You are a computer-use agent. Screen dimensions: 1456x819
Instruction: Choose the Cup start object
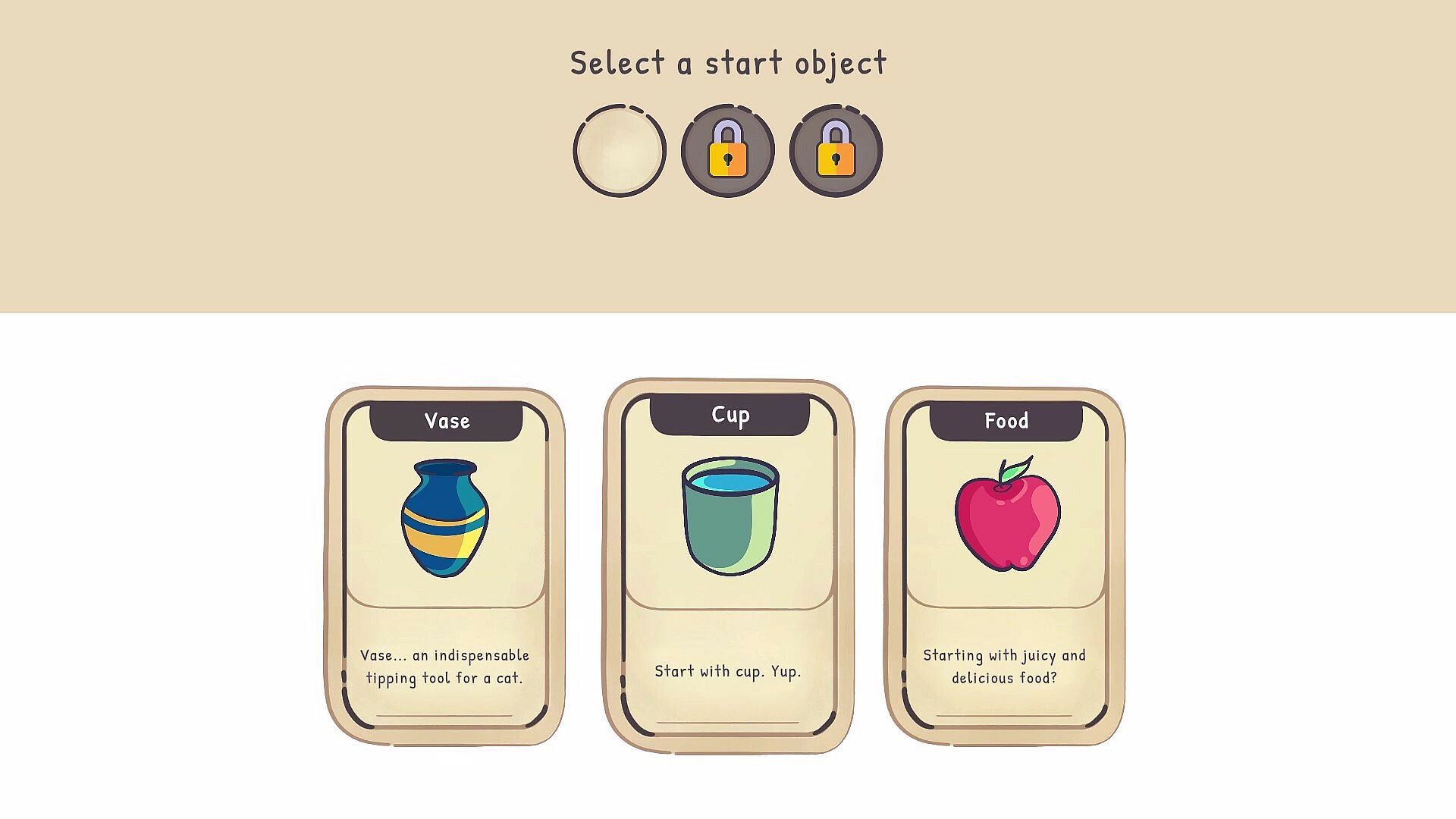[729, 565]
